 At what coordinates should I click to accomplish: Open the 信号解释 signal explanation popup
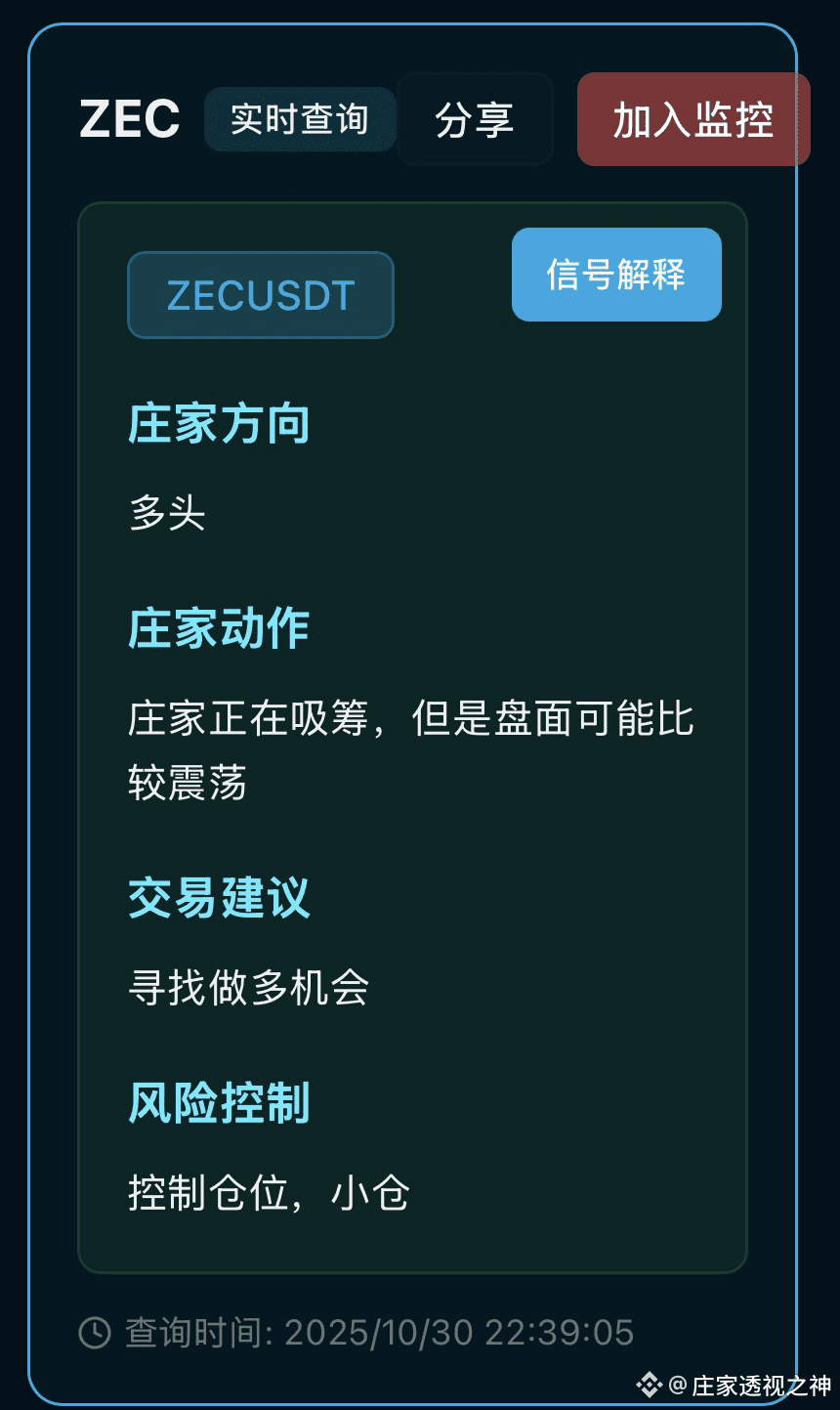tap(615, 275)
